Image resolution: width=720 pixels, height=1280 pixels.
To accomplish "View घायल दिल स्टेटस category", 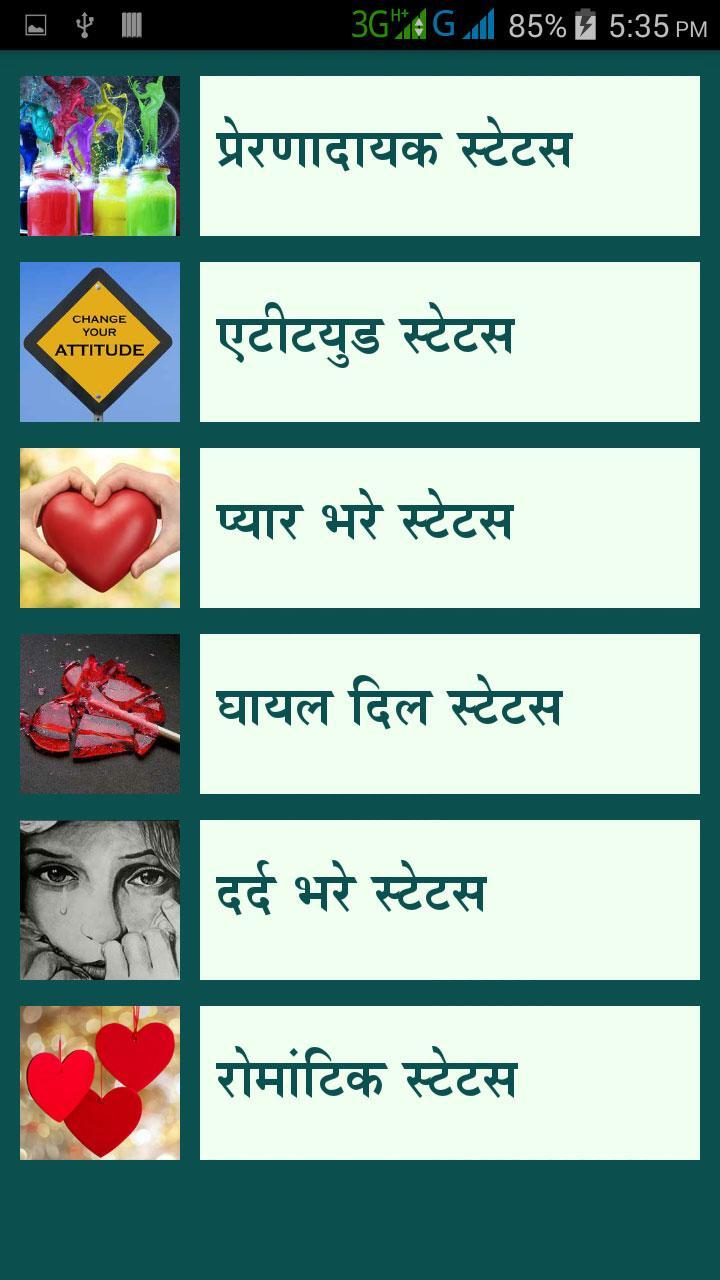I will [x=449, y=714].
